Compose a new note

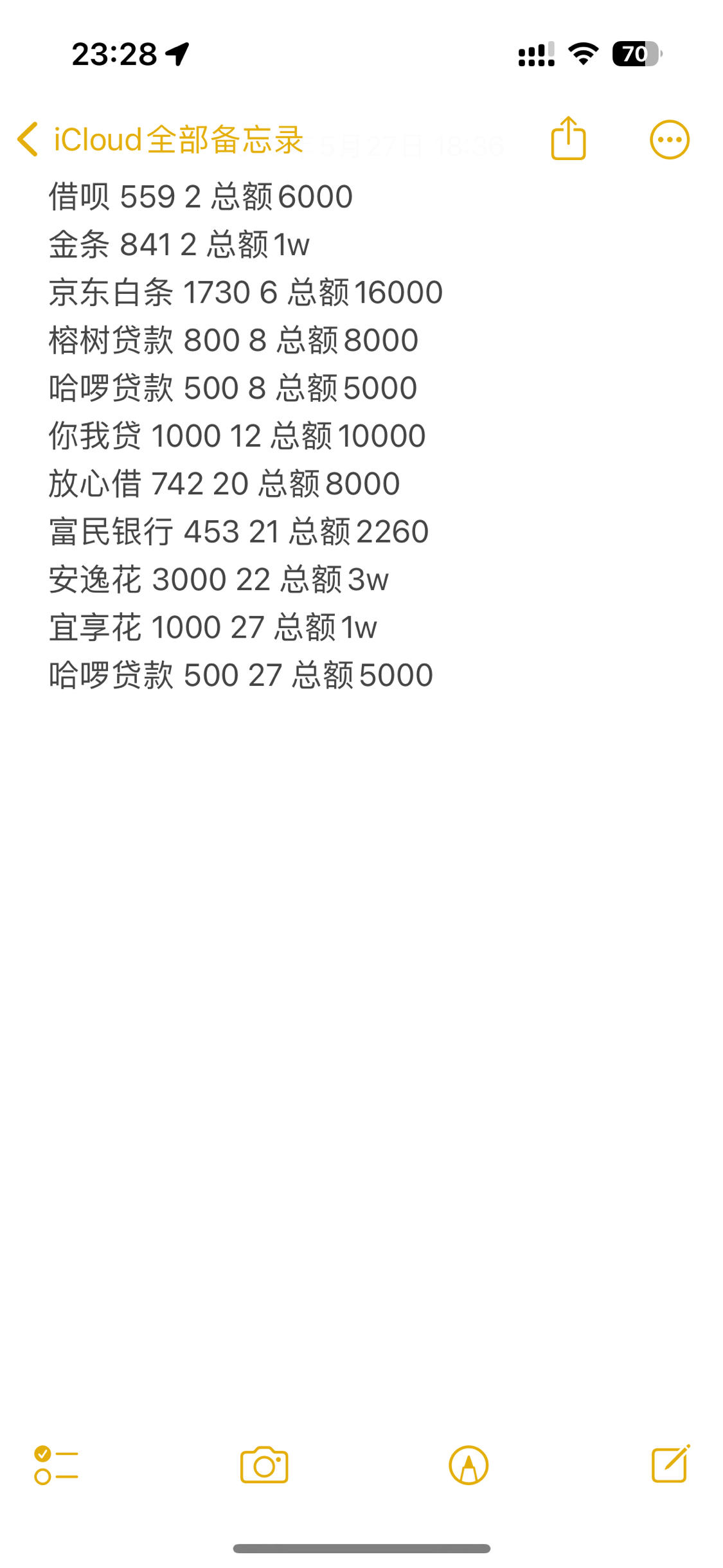(x=671, y=1464)
